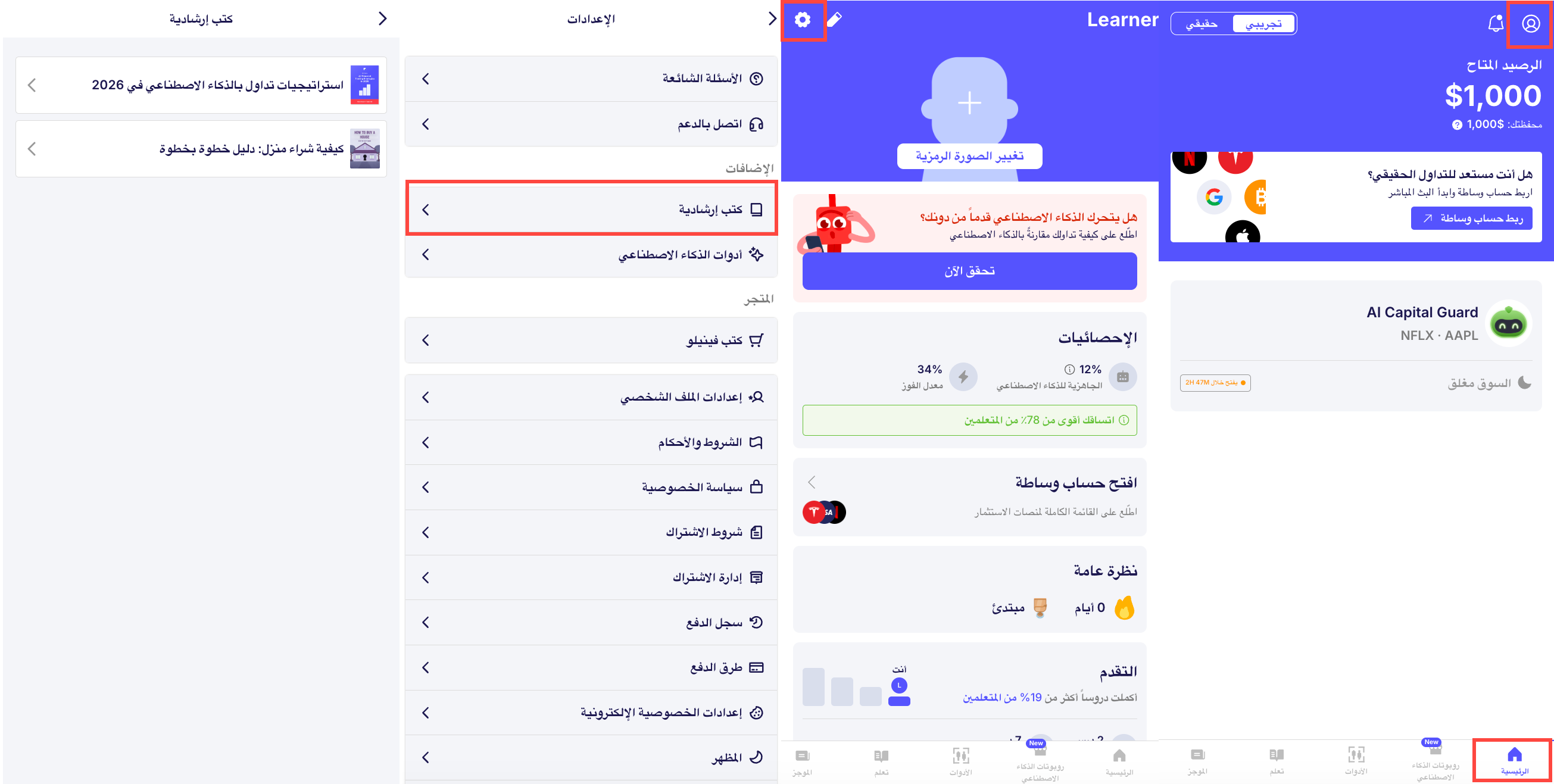Open إعدادات الملف الشخصي
Screen dimensions: 1554x784
point(591,398)
